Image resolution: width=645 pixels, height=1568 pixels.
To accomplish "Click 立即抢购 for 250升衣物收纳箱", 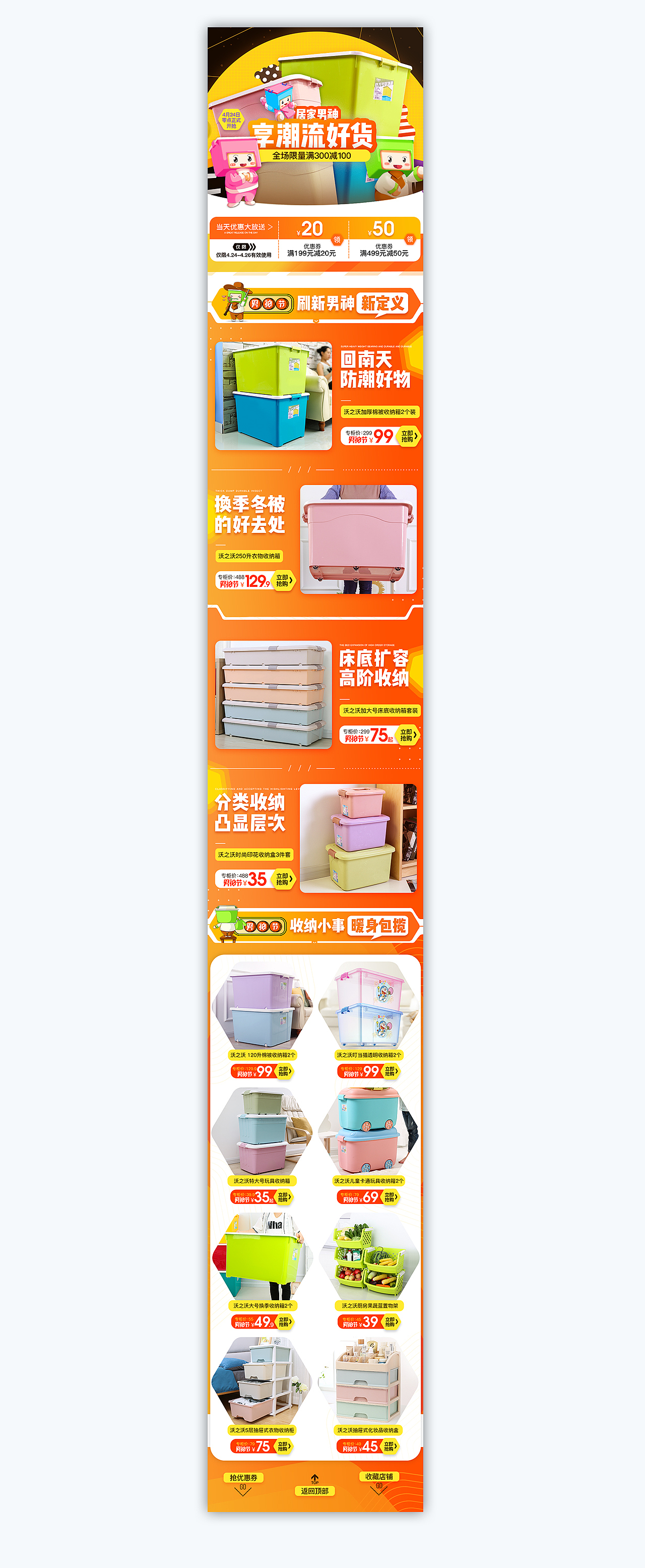I will coord(284,581).
